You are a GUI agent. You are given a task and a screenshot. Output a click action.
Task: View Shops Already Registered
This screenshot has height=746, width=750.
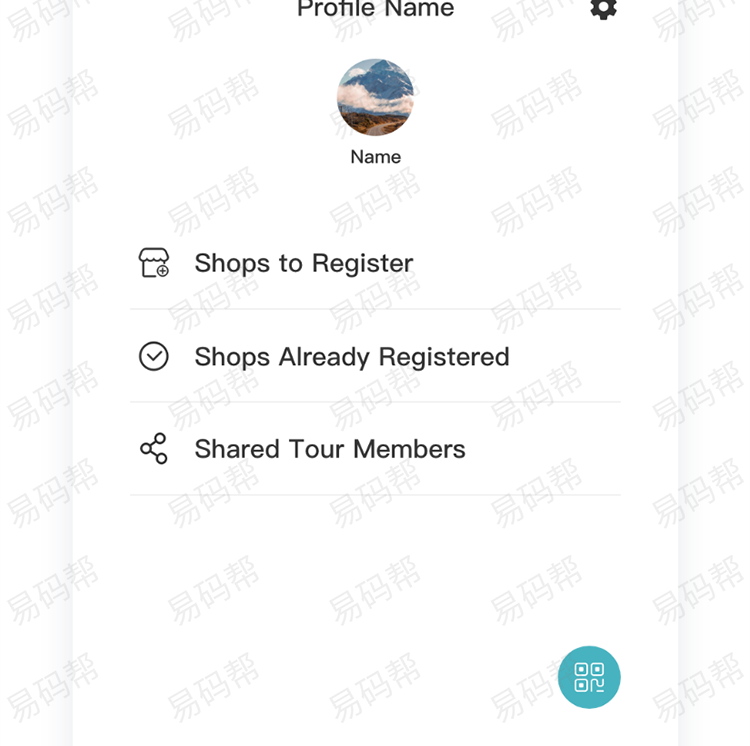[351, 357]
